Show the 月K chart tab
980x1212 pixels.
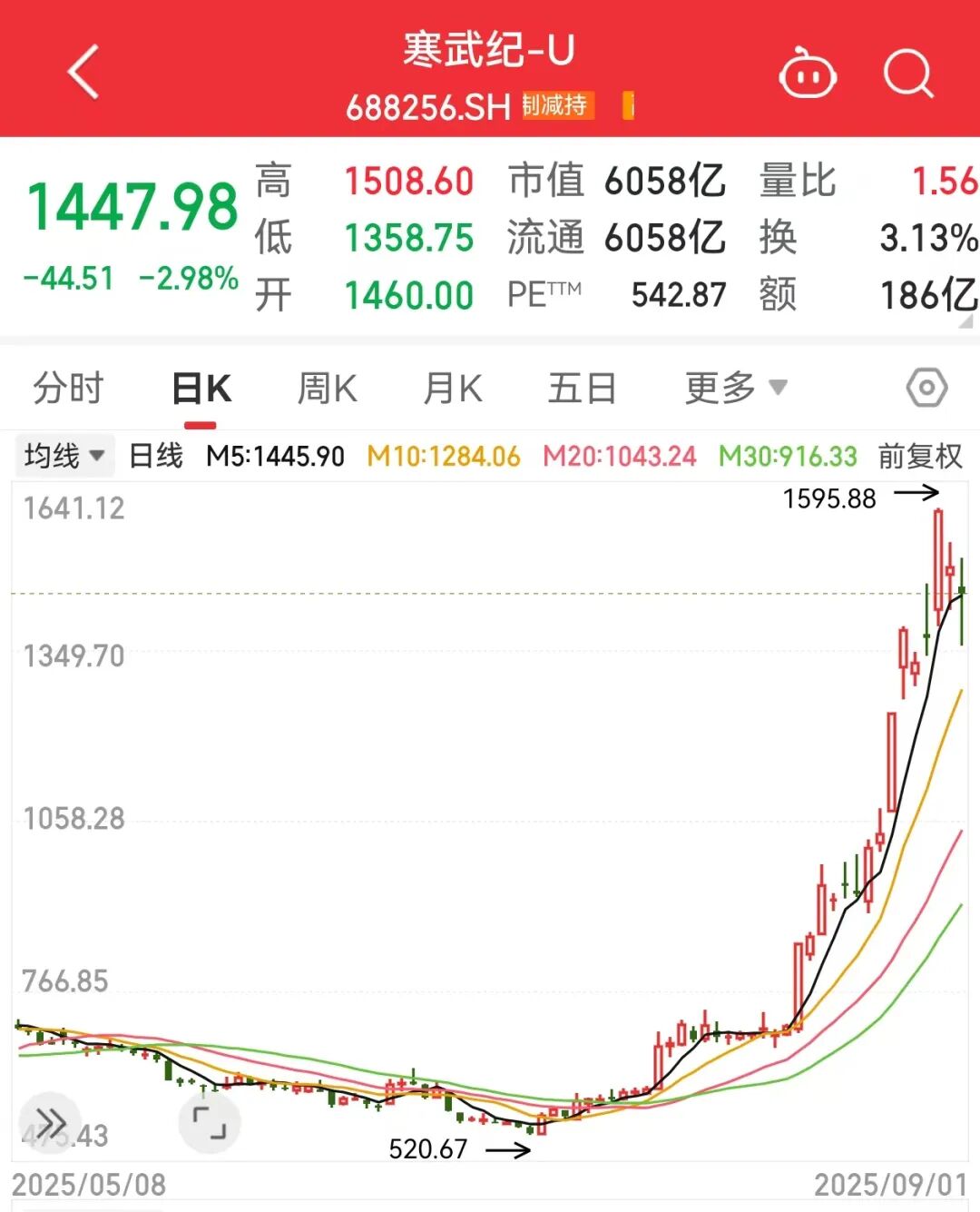tap(453, 389)
